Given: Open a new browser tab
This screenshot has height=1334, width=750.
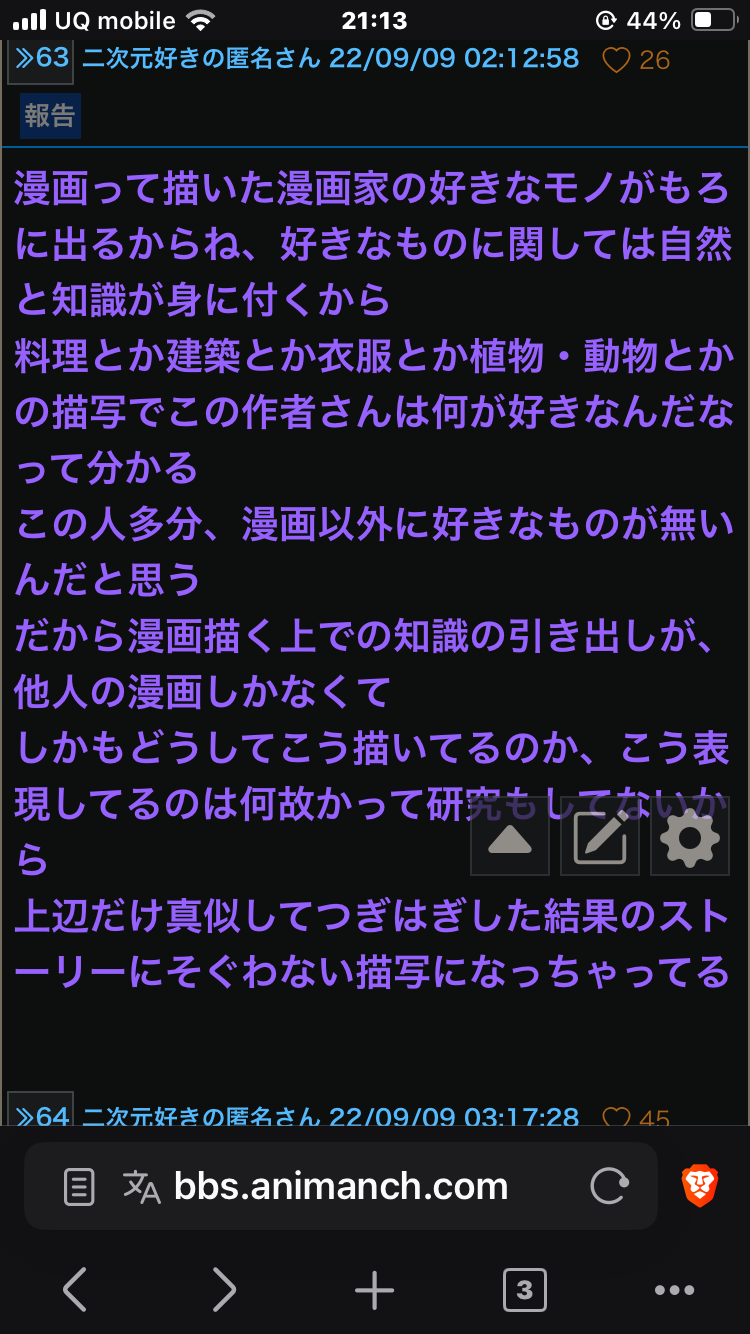Looking at the screenshot, I should pyautogui.click(x=375, y=1290).
